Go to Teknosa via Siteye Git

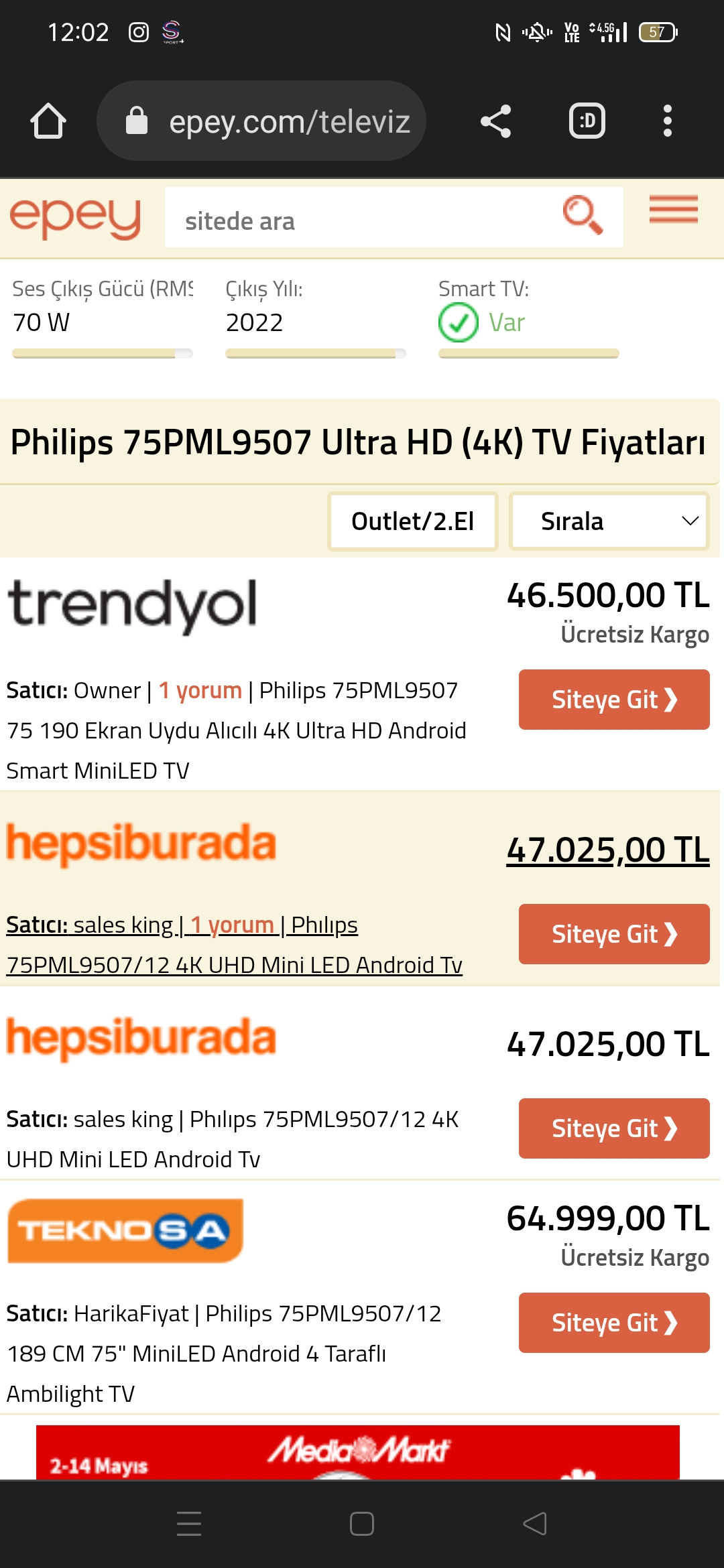point(614,1323)
